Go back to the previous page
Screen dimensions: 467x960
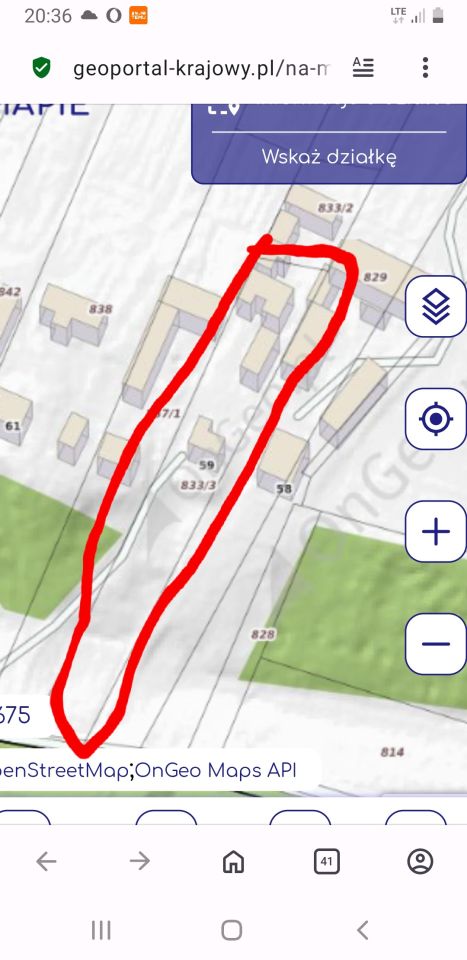(47, 861)
